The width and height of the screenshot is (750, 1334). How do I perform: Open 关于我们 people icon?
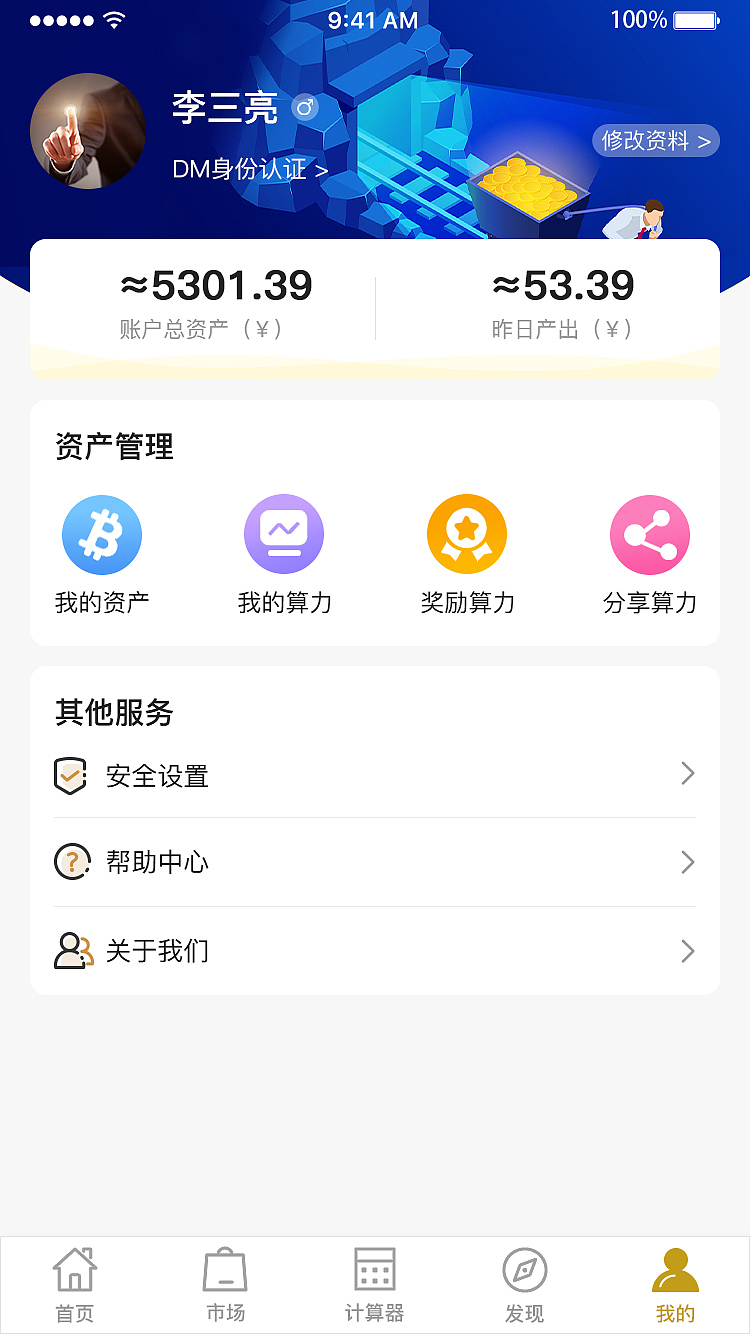pyautogui.click(x=70, y=951)
